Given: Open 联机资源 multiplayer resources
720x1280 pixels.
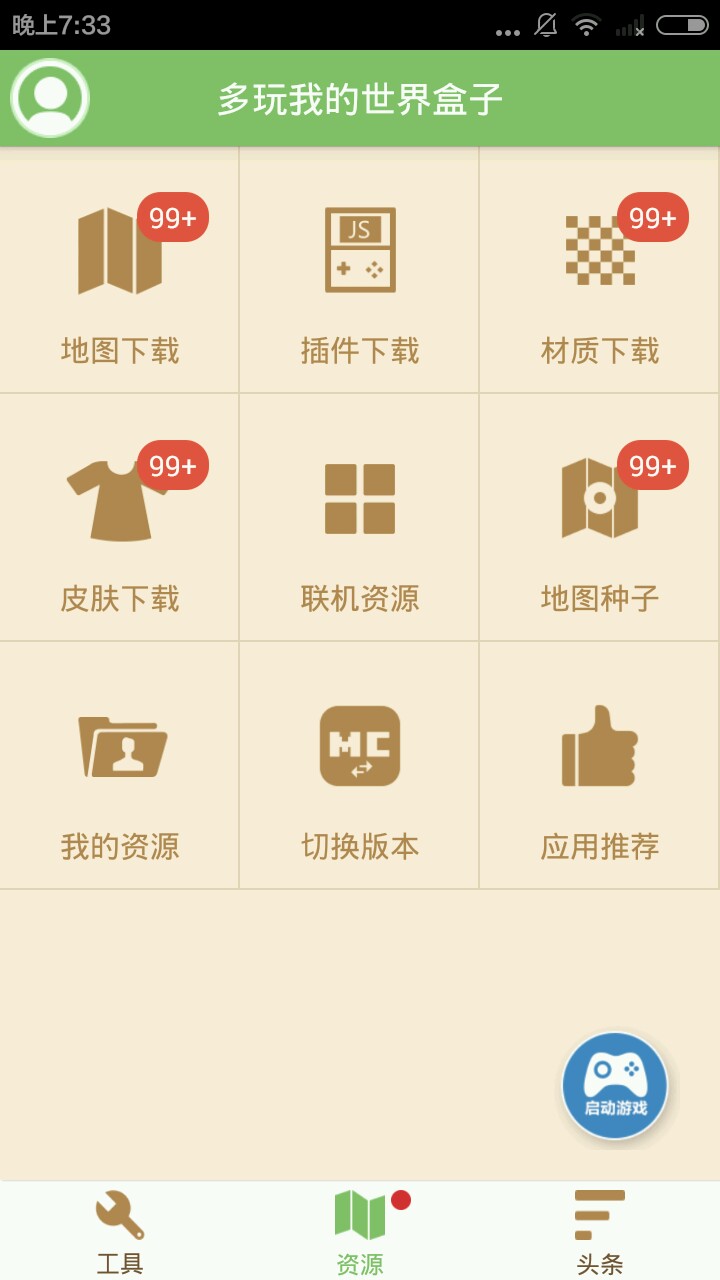Looking at the screenshot, I should click(x=360, y=520).
